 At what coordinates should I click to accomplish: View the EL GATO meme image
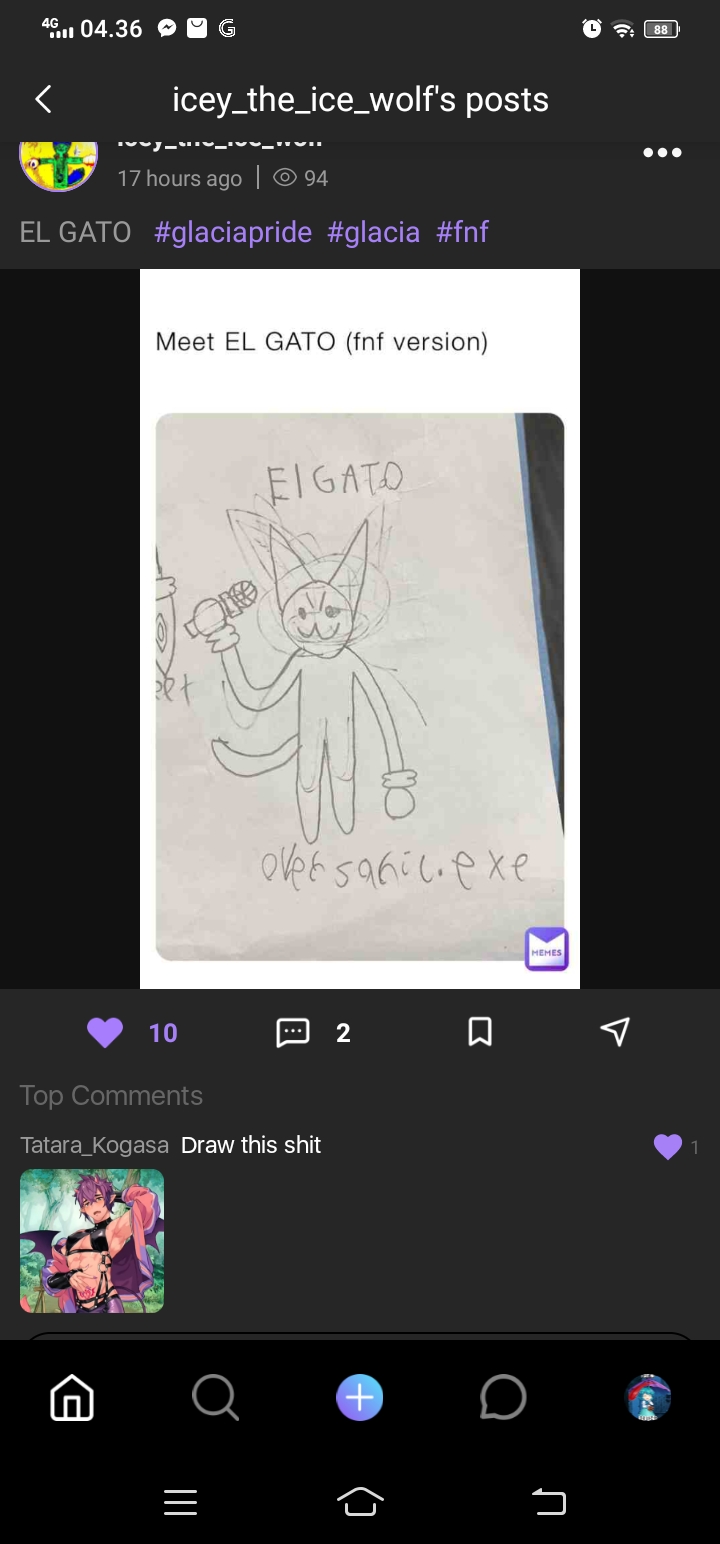point(360,628)
